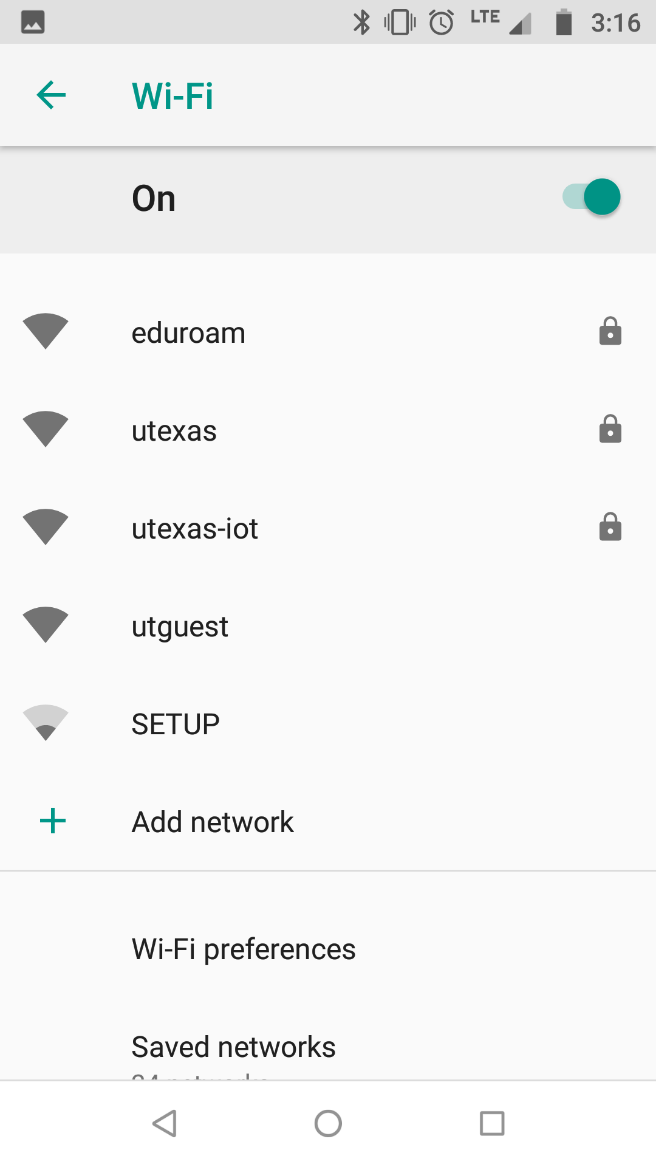This screenshot has height=1167, width=656.
Task: Tap the SETUP network
Action: click(328, 724)
